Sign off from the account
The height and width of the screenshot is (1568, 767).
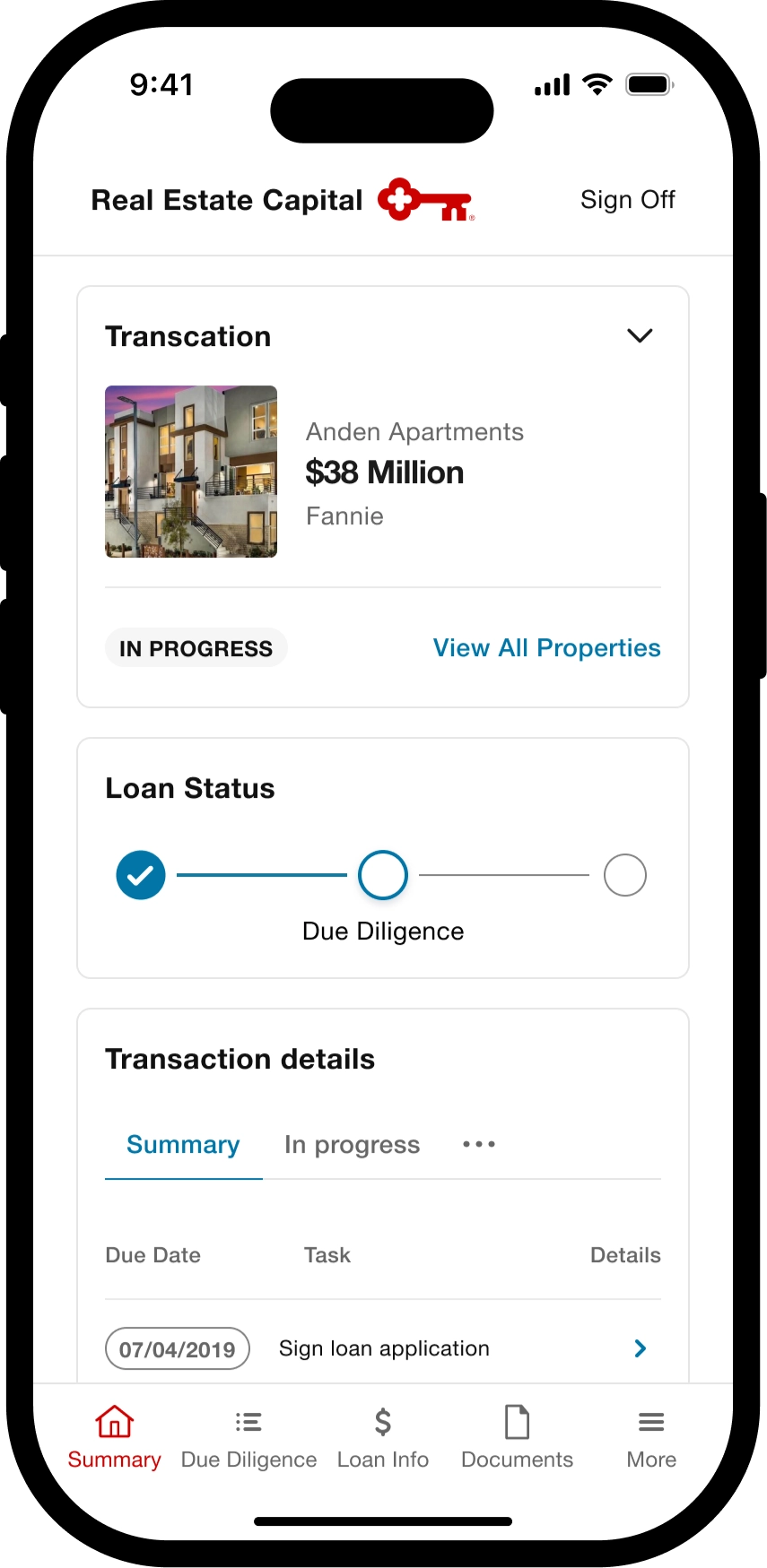[x=627, y=200]
